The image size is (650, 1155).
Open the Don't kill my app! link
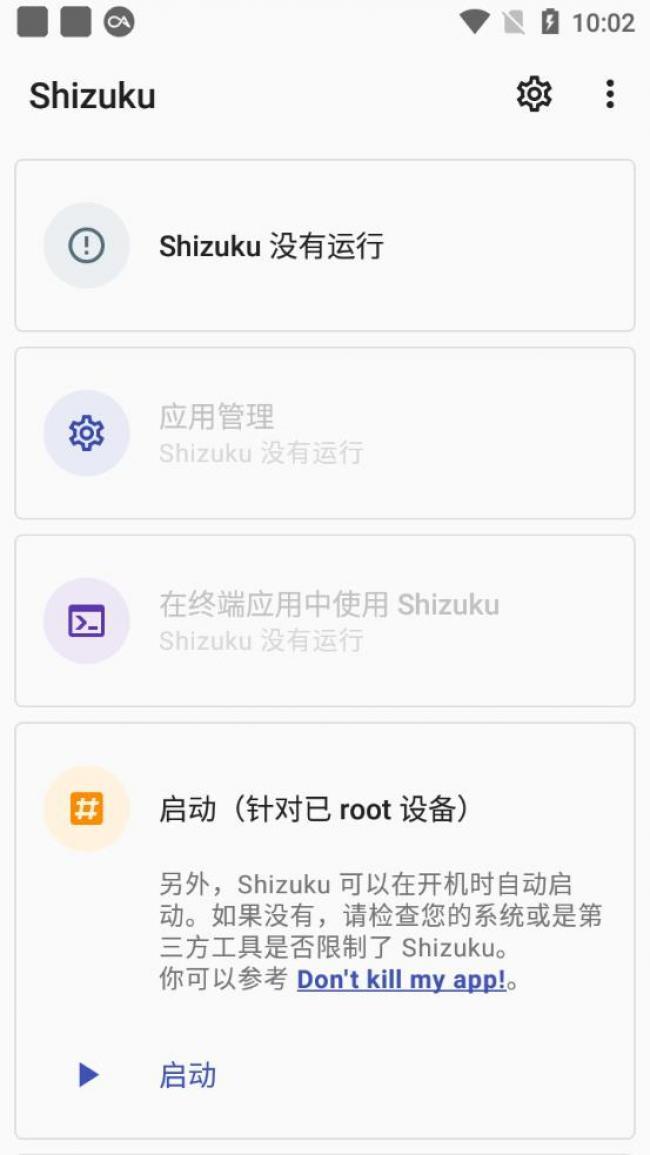point(401,980)
